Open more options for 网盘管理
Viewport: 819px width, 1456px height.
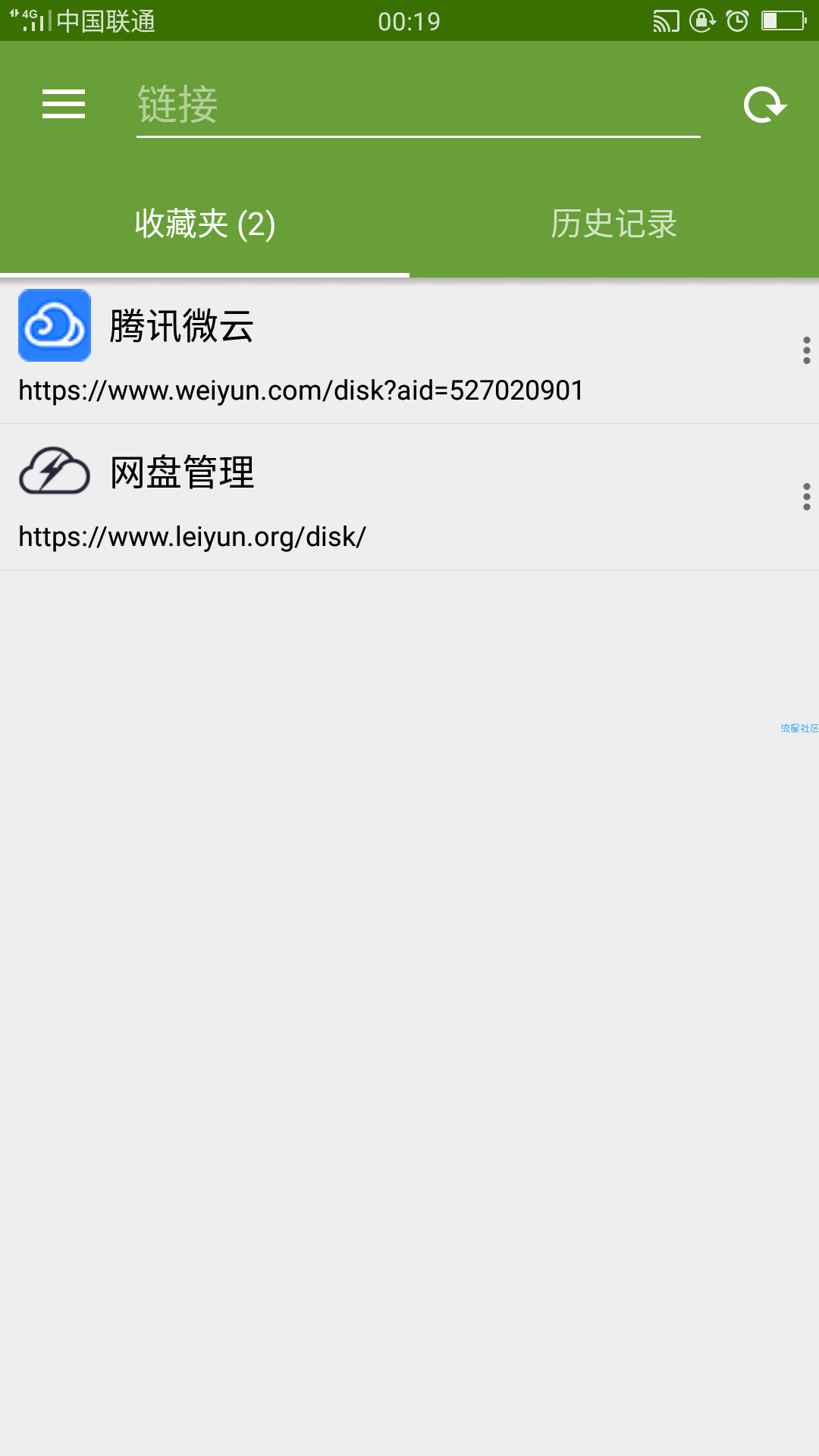pyautogui.click(x=806, y=497)
